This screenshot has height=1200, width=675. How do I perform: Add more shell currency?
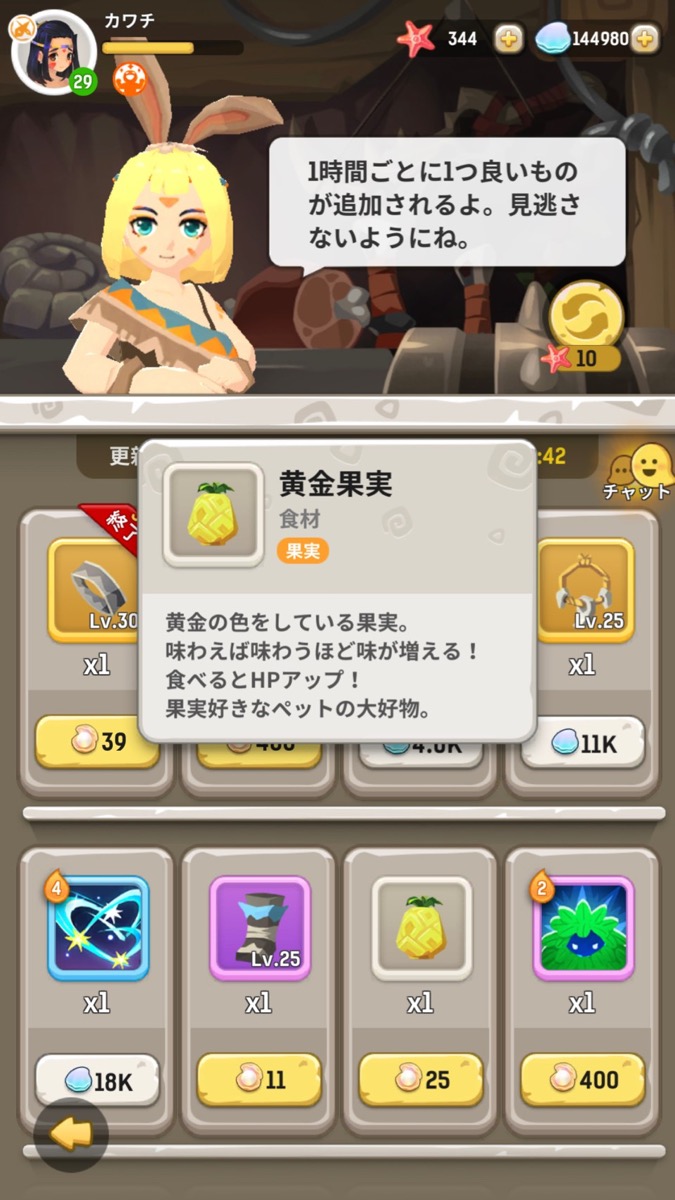point(645,39)
